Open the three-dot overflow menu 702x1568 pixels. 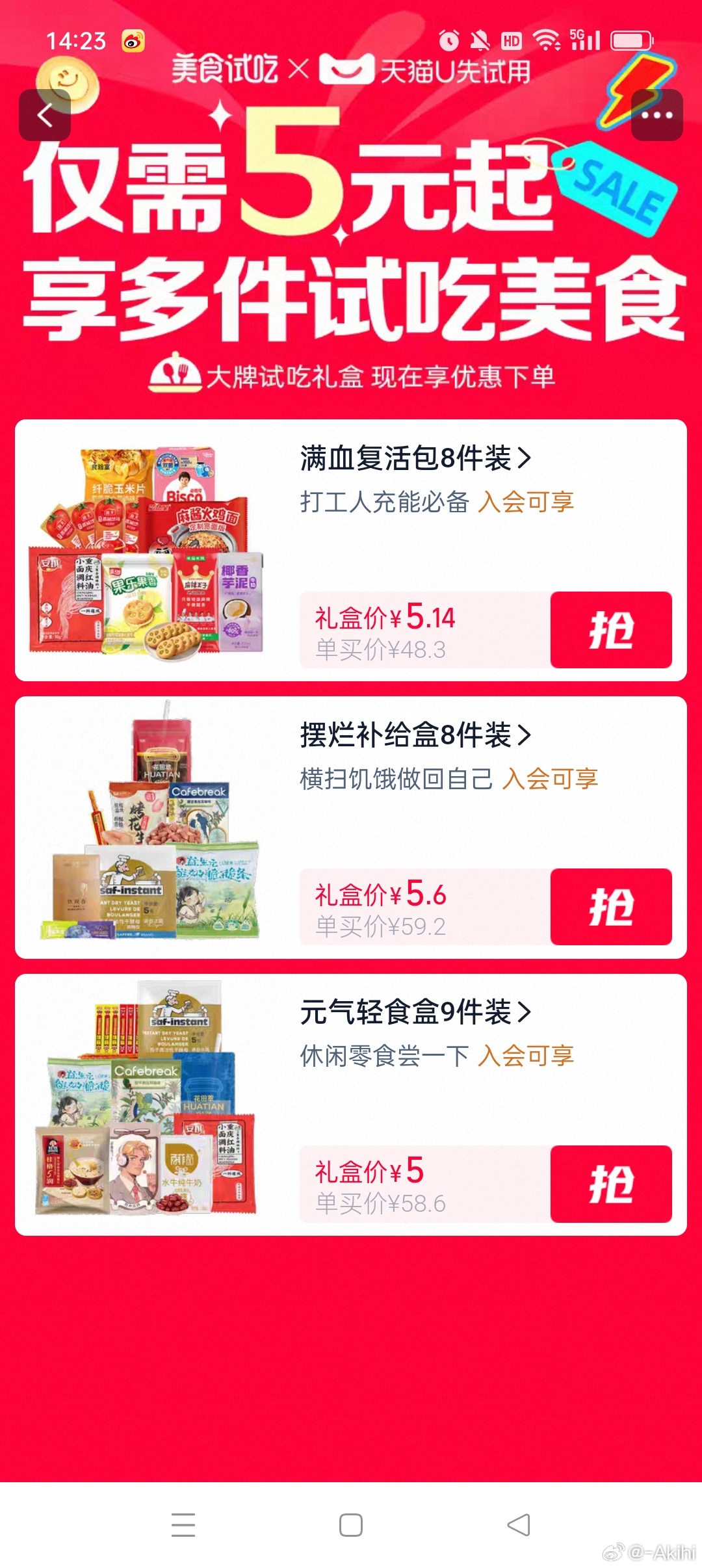pos(656,116)
